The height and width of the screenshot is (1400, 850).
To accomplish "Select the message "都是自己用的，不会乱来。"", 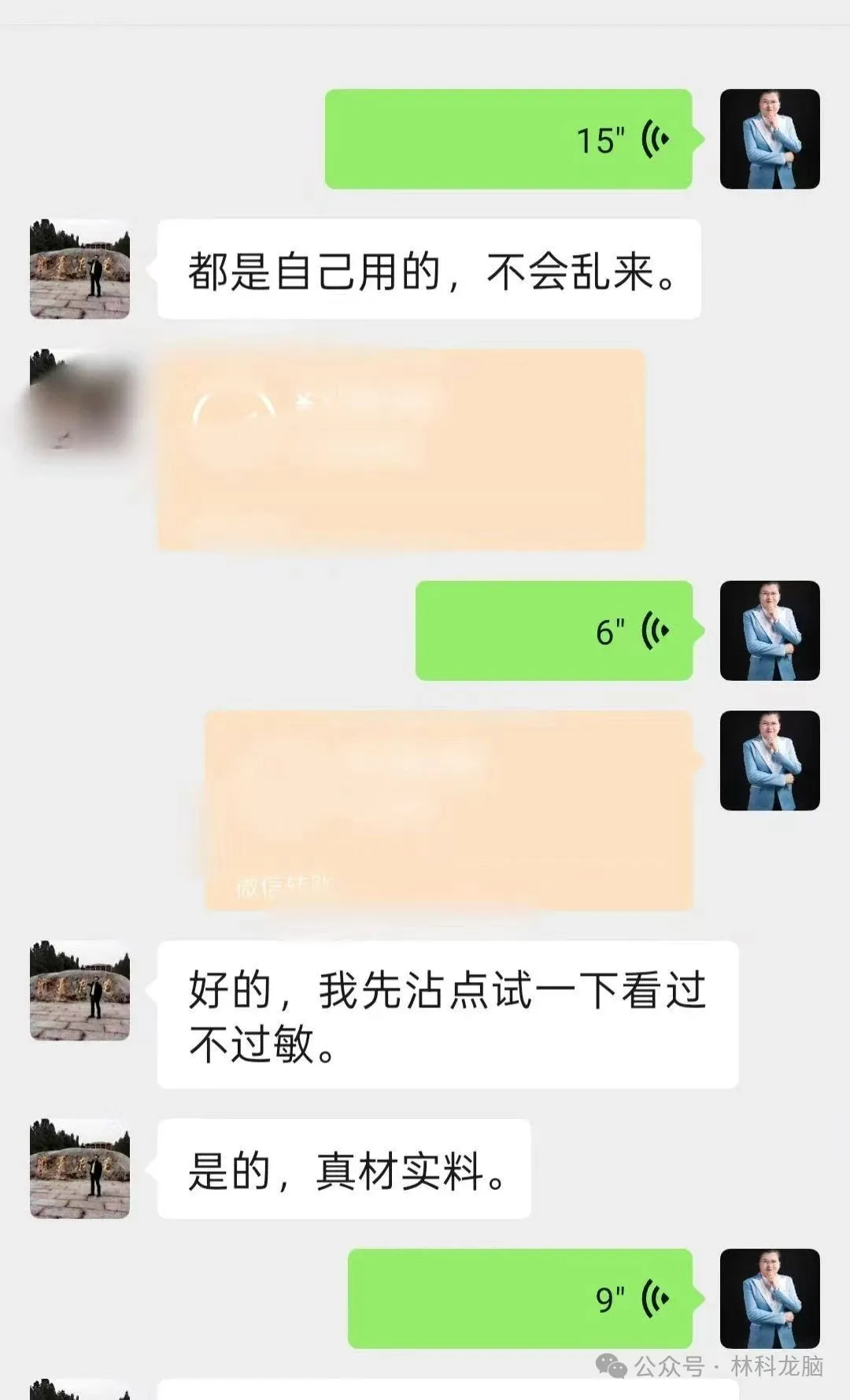I will point(429,270).
